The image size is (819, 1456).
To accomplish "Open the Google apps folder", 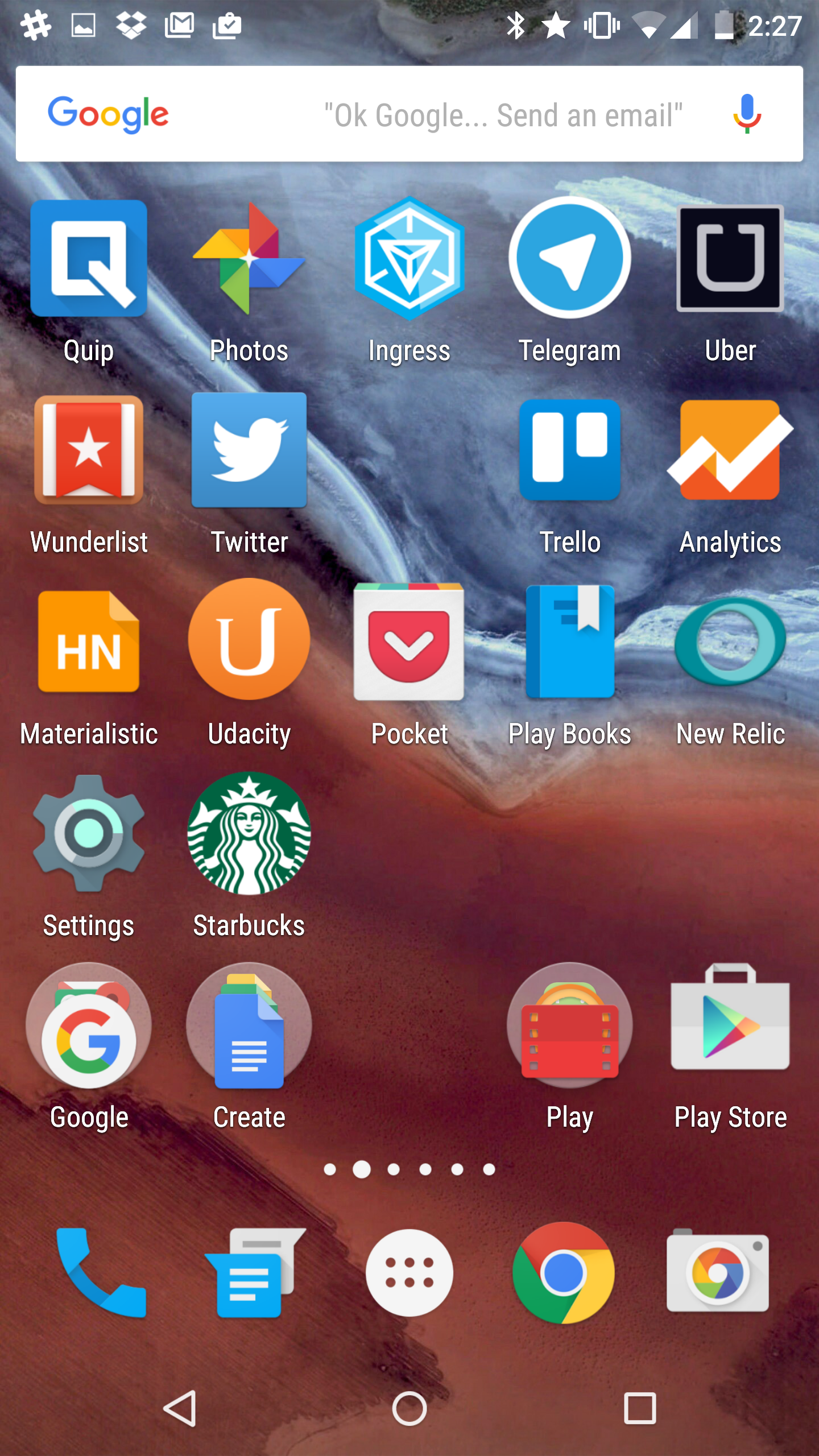I will coord(89,1025).
